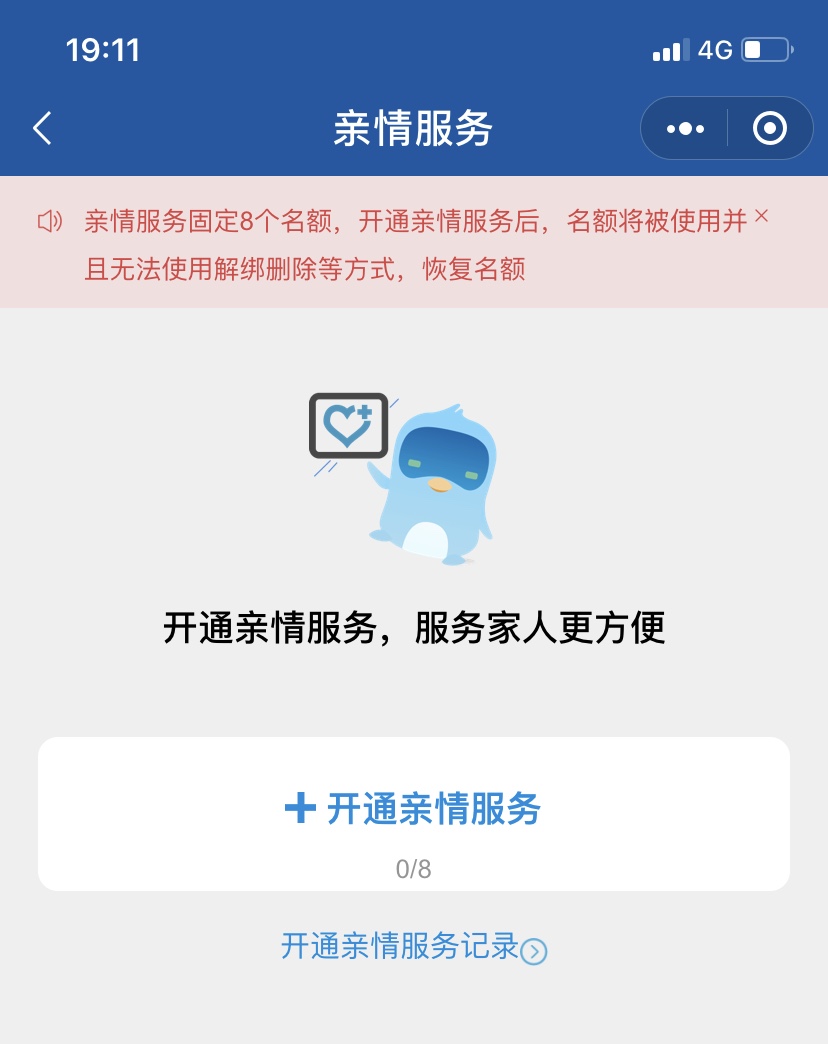Dismiss the red notice banner
The width and height of the screenshot is (828, 1044).
[761, 216]
